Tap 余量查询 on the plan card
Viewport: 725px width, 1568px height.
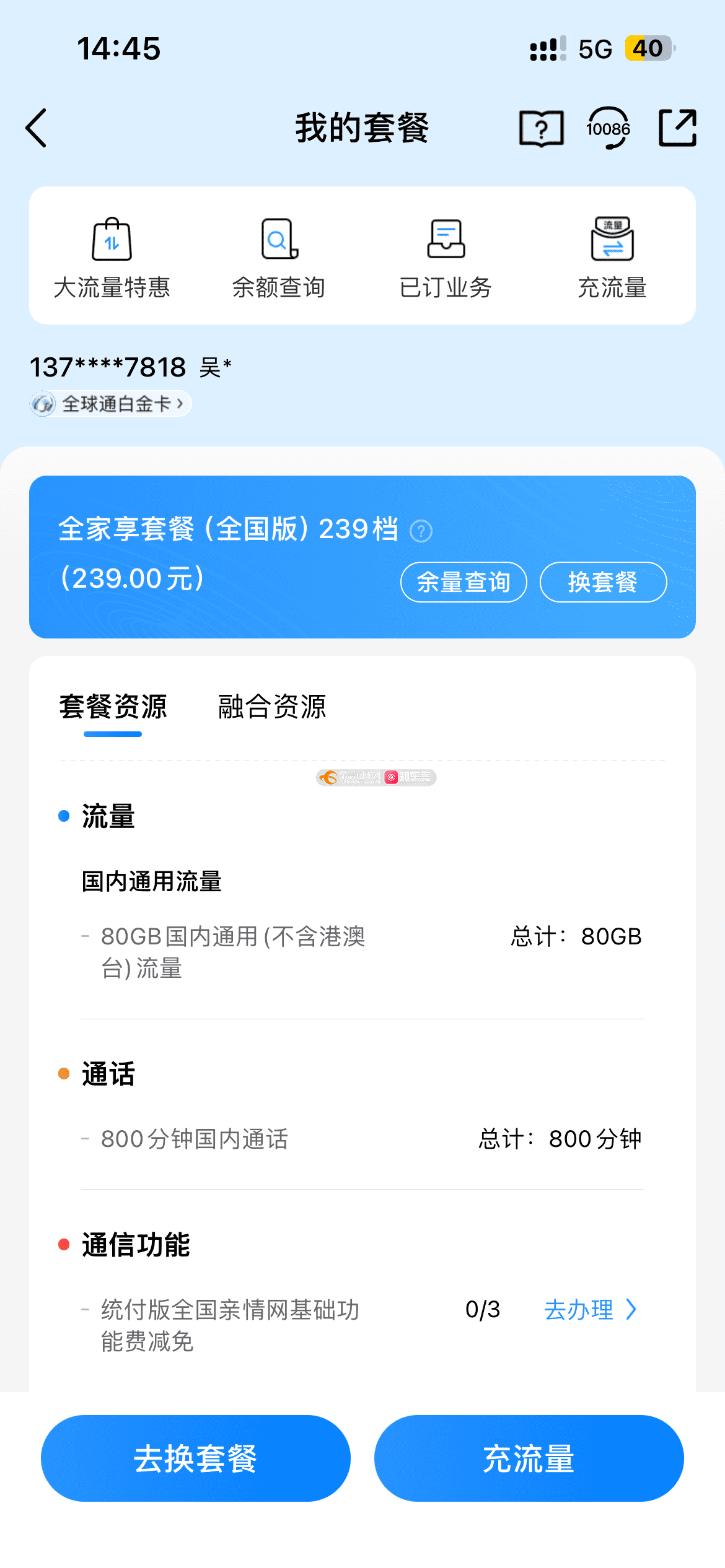(x=464, y=582)
